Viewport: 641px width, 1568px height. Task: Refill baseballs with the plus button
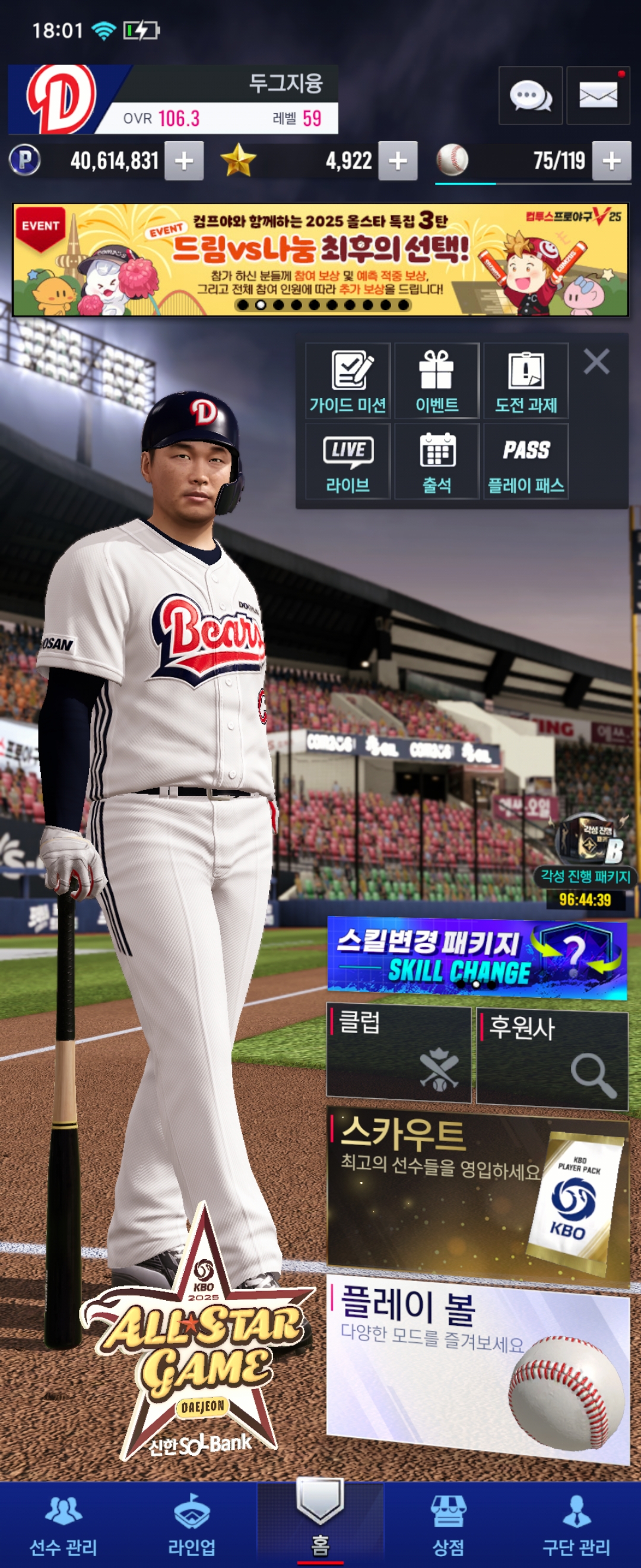(x=611, y=161)
